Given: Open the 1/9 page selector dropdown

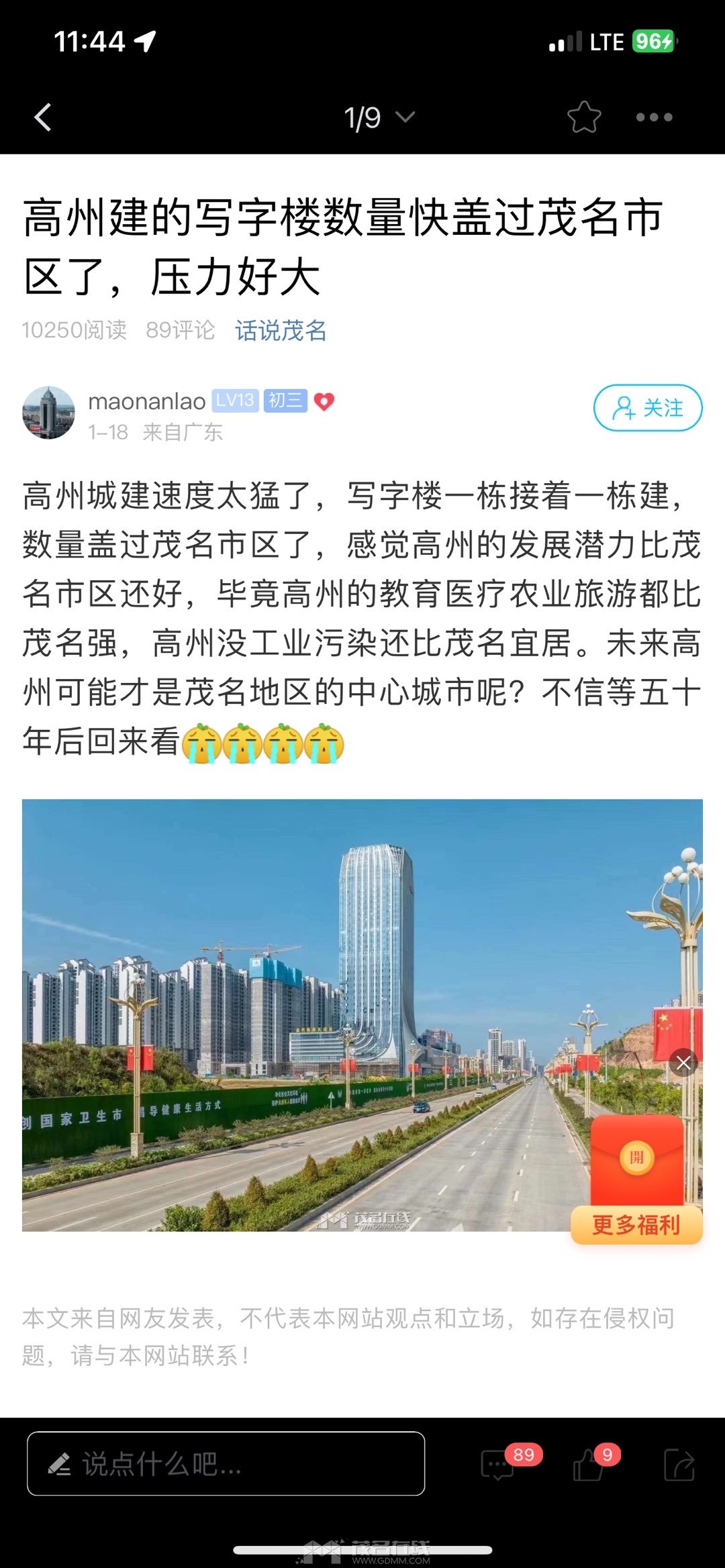Looking at the screenshot, I should (x=379, y=118).
